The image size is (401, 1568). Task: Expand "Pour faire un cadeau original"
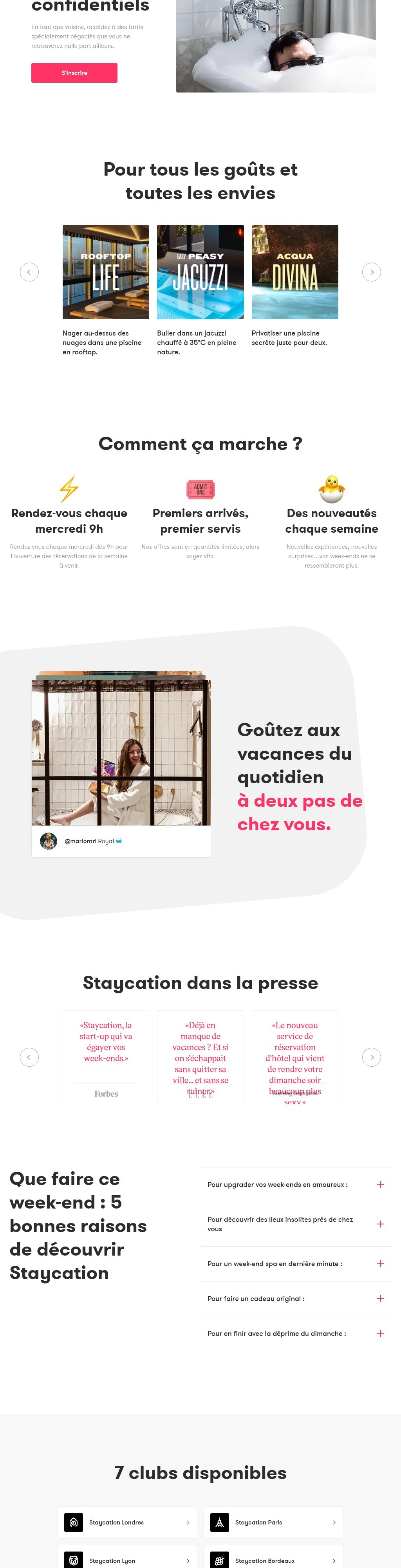[x=296, y=1298]
